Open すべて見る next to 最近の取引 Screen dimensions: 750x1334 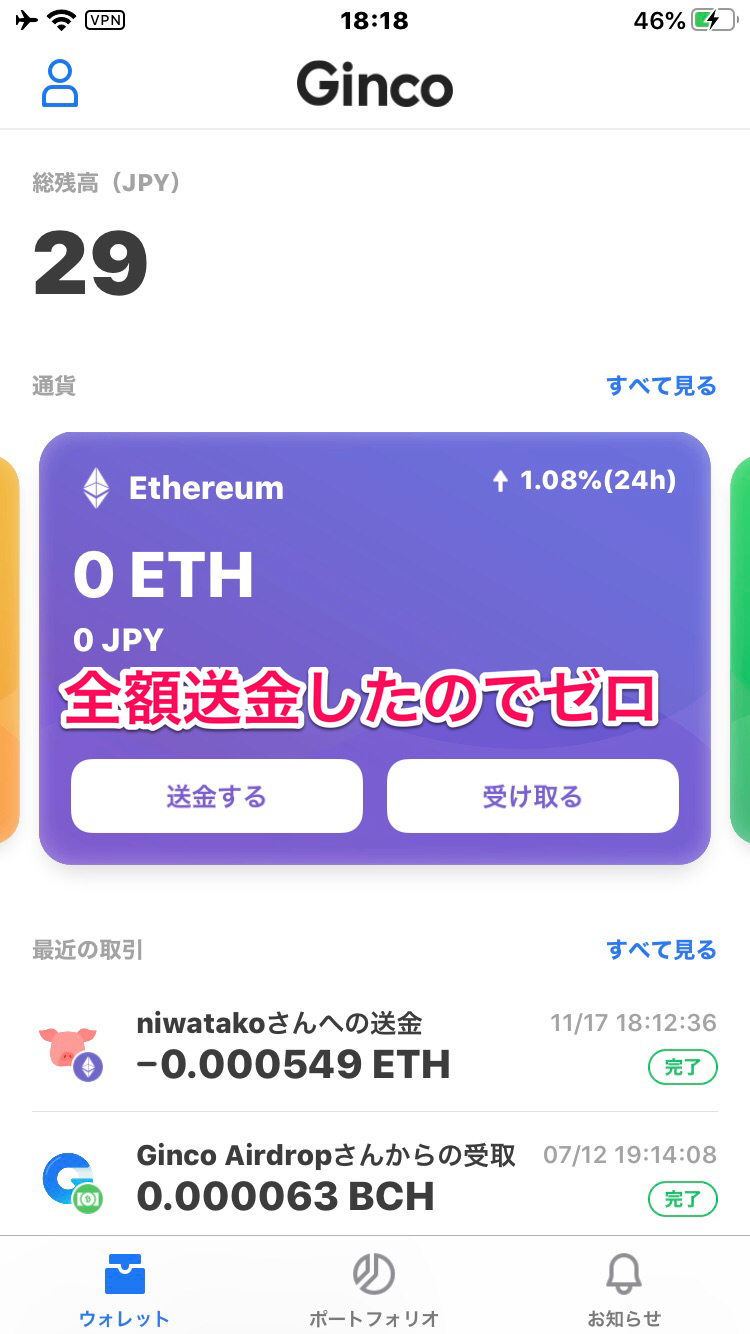(x=662, y=949)
